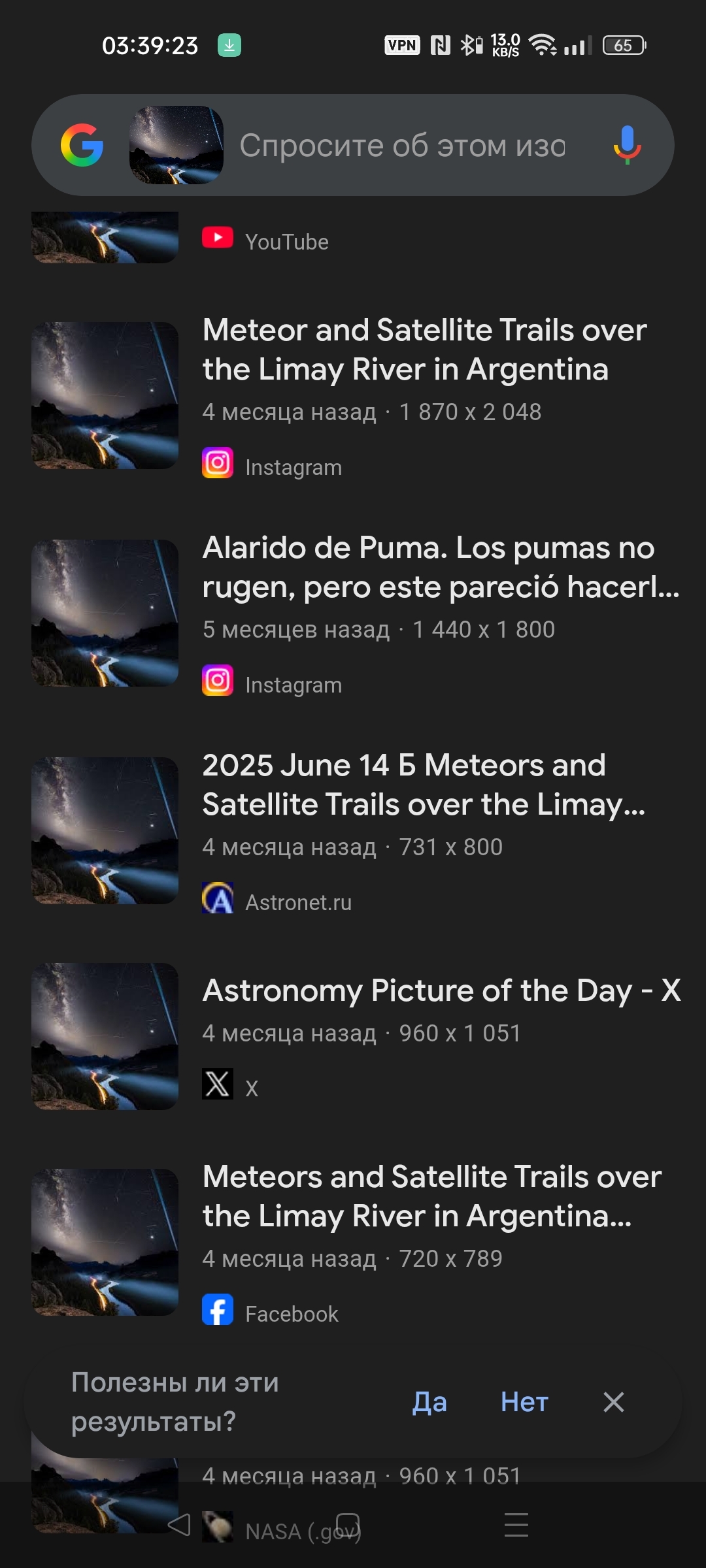Tap the image thumbnail in the search bar
This screenshot has height=1568, width=706.
[176, 145]
